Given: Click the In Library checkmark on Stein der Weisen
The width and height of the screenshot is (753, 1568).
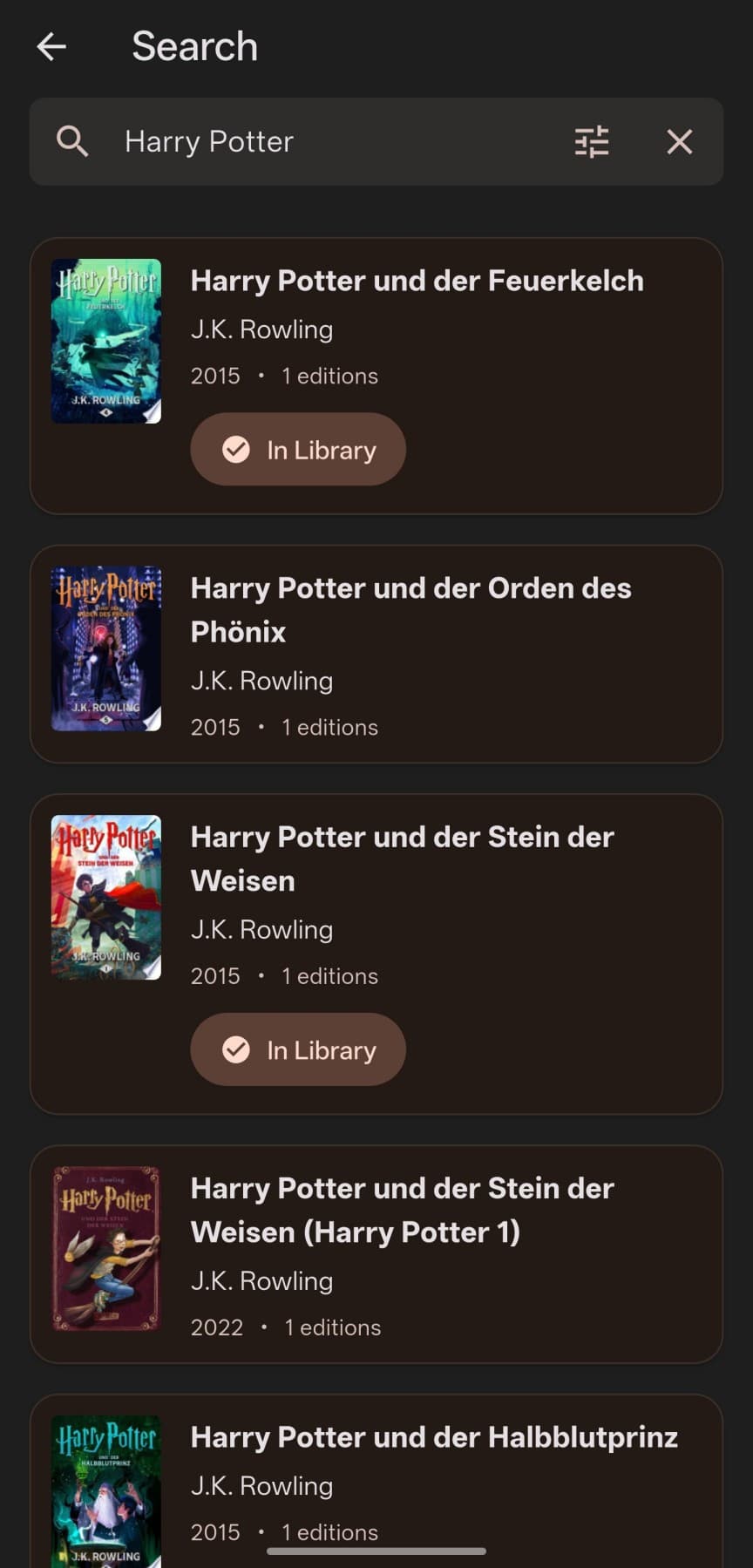Looking at the screenshot, I should 235,1049.
